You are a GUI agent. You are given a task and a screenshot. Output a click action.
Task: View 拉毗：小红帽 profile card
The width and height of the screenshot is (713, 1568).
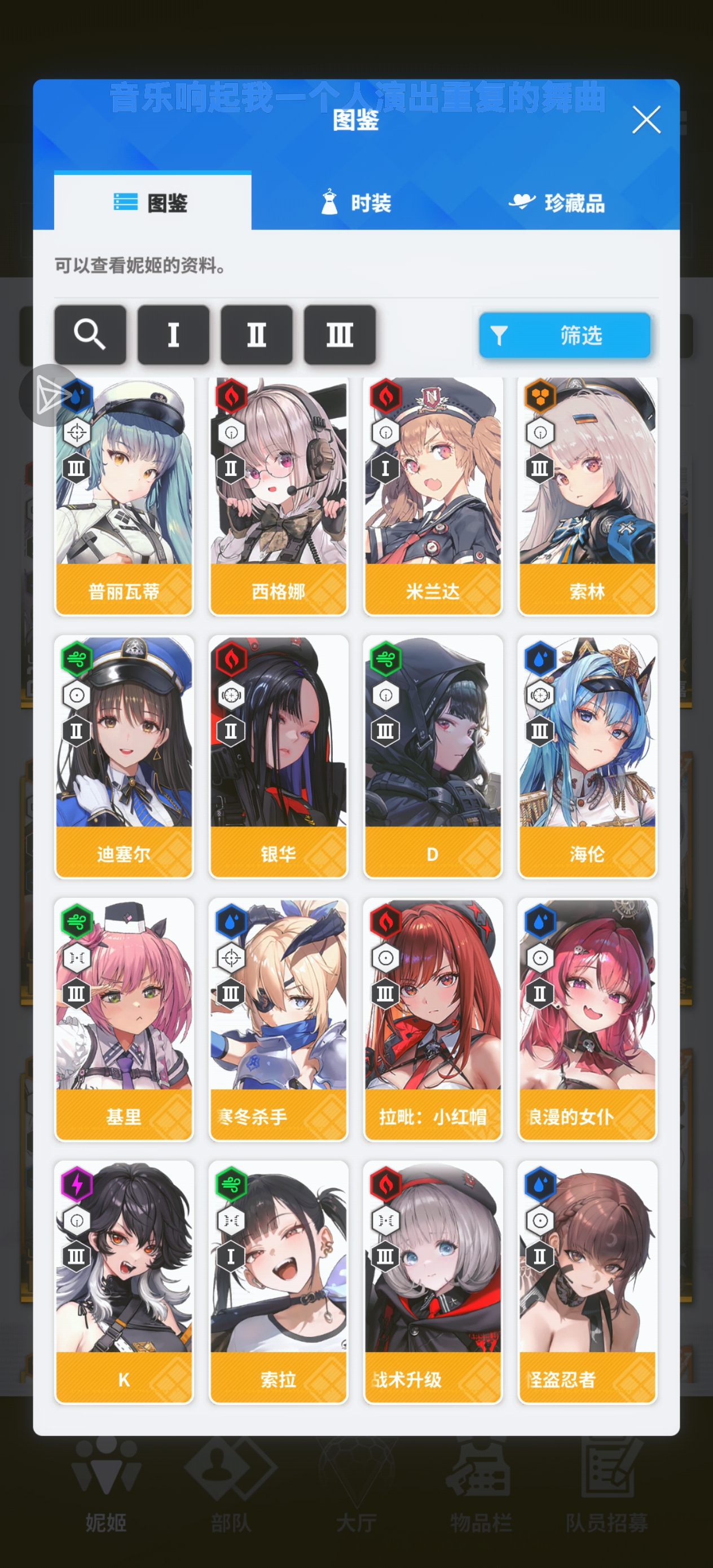tap(432, 1020)
